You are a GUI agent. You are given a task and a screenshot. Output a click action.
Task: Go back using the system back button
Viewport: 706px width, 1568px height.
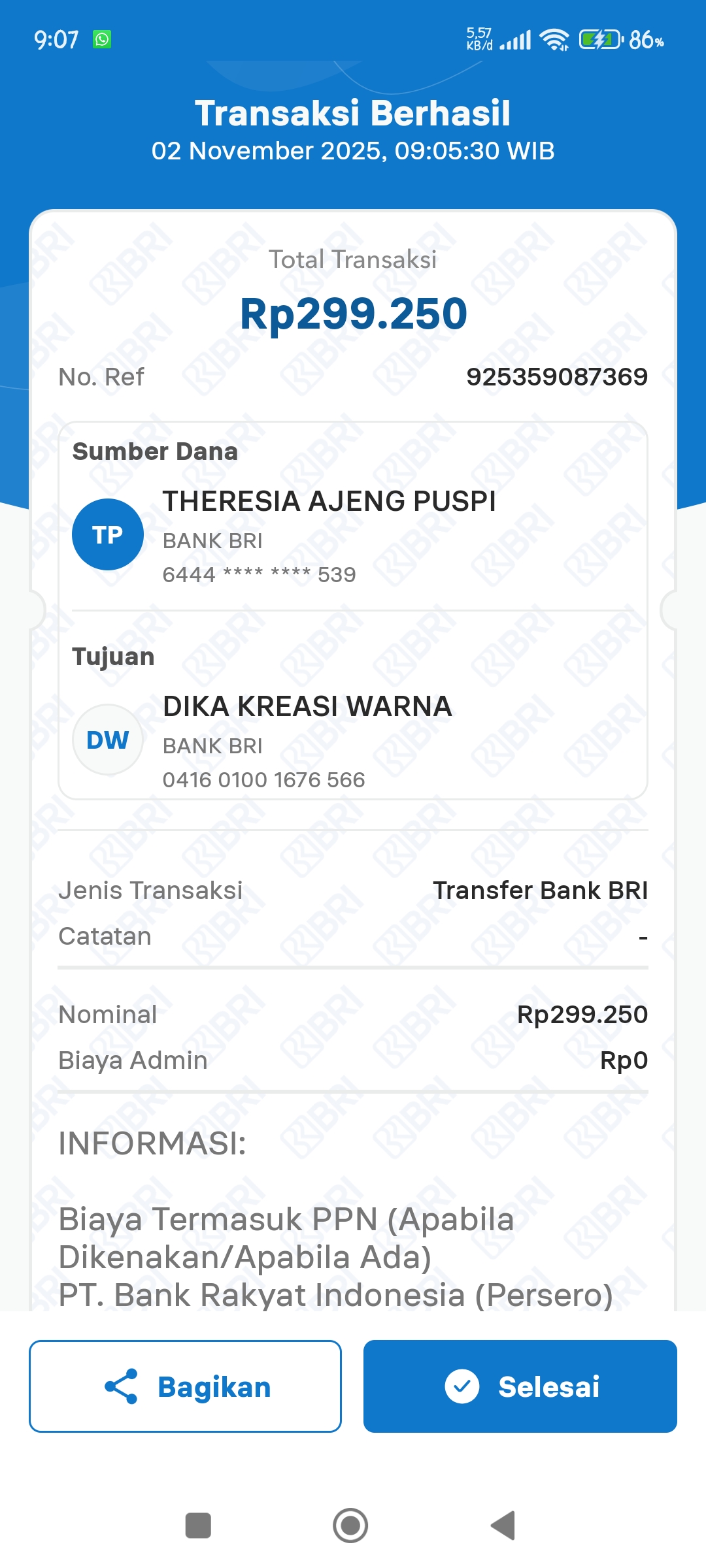(x=503, y=1526)
